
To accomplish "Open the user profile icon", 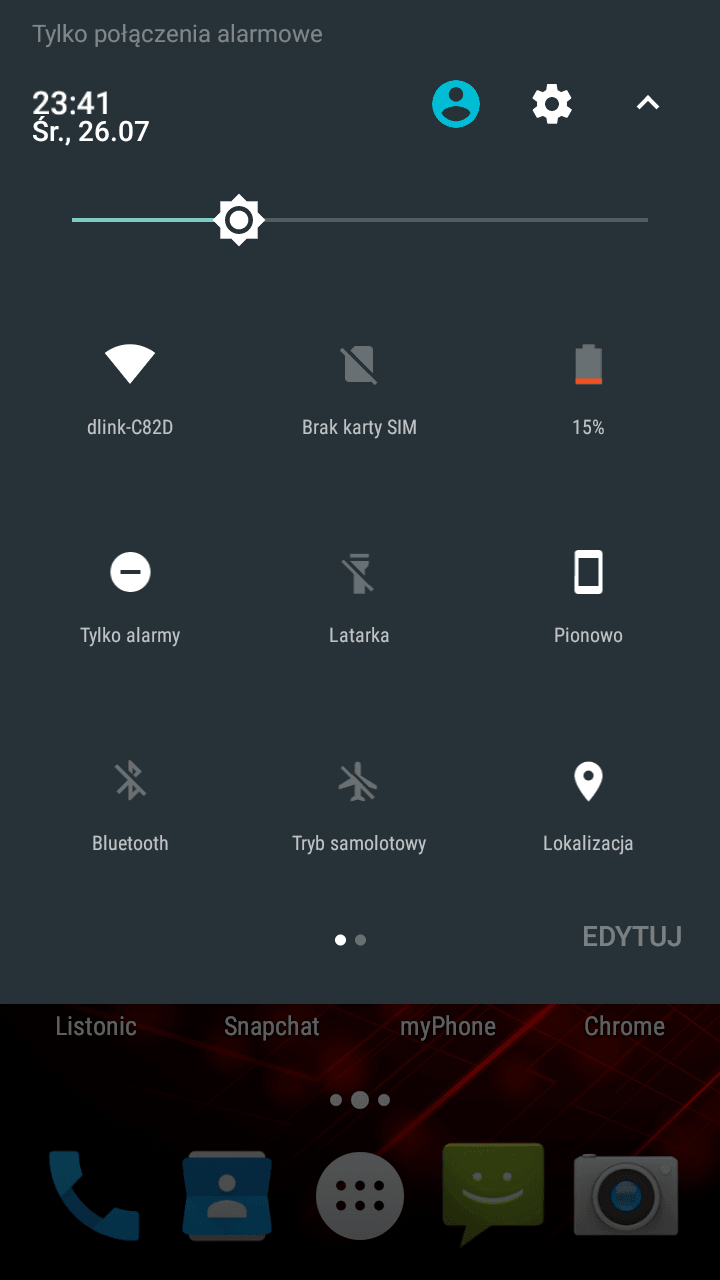I will tap(456, 103).
